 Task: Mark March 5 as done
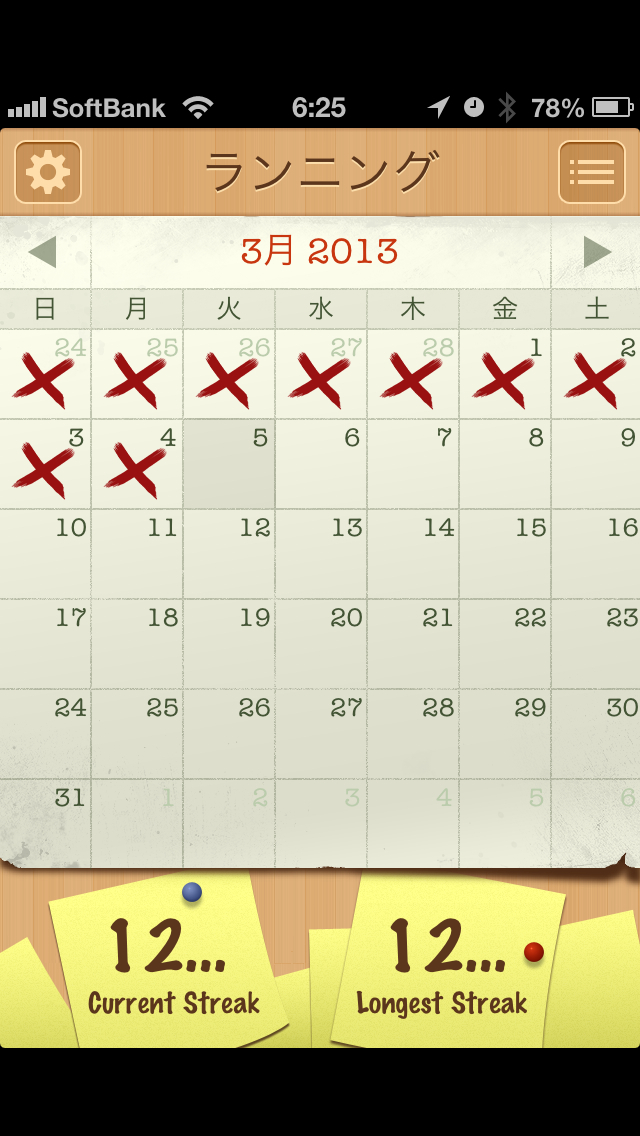[x=229, y=464]
